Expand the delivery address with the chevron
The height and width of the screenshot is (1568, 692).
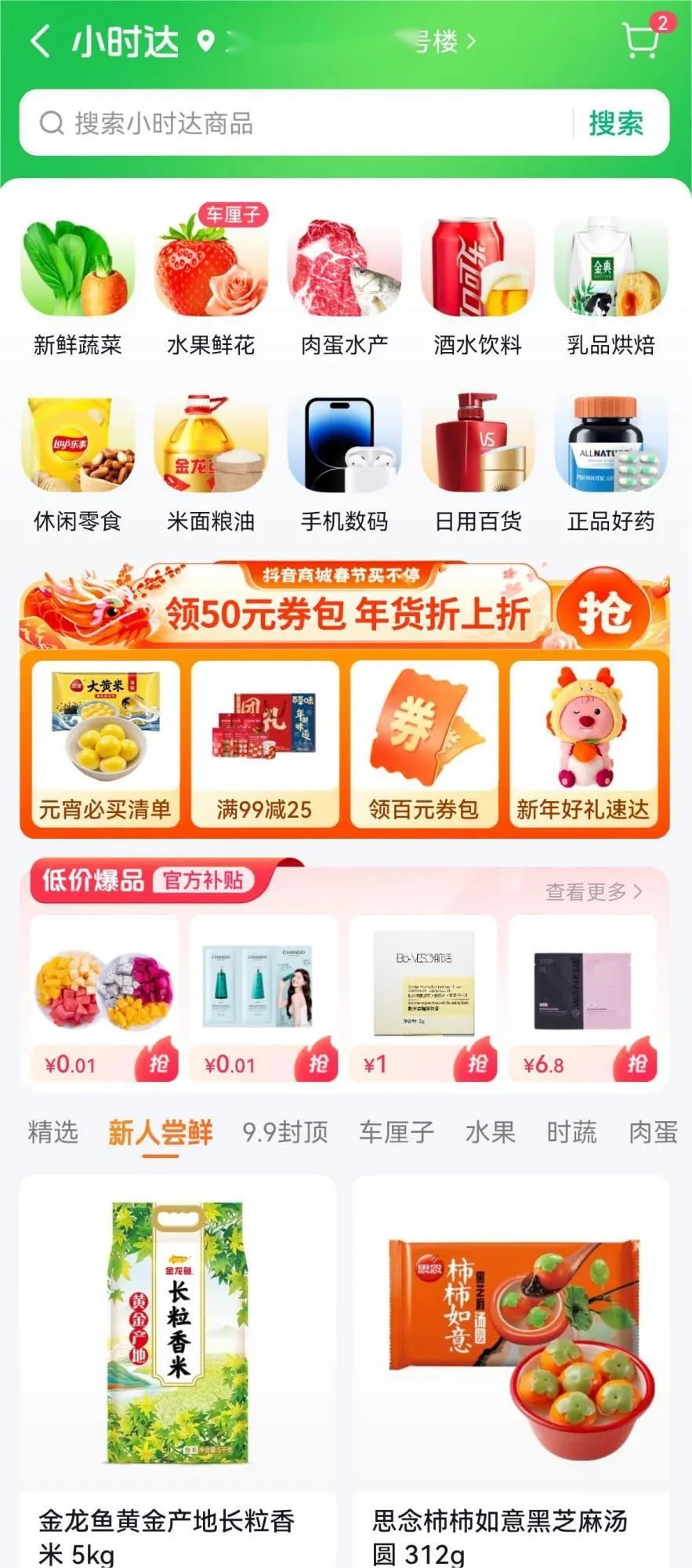click(x=469, y=43)
